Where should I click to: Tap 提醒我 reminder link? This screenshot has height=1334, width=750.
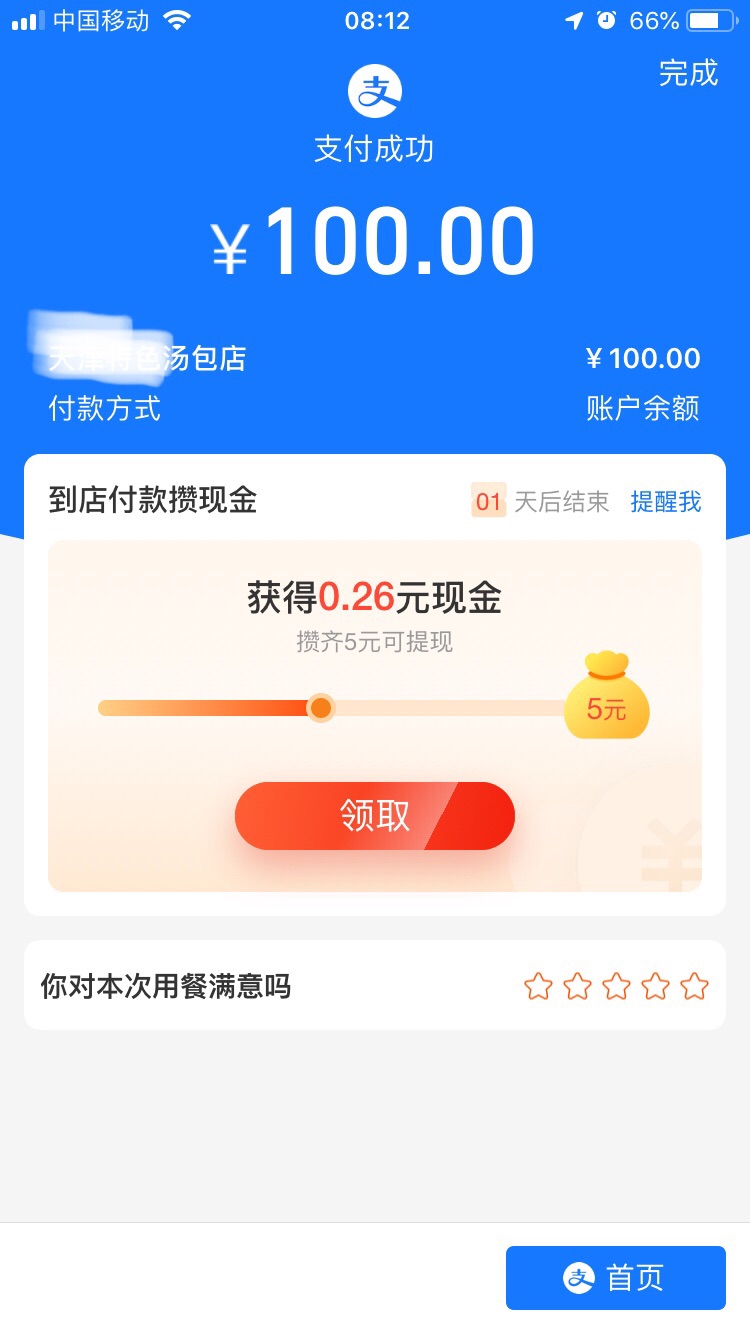[x=665, y=501]
